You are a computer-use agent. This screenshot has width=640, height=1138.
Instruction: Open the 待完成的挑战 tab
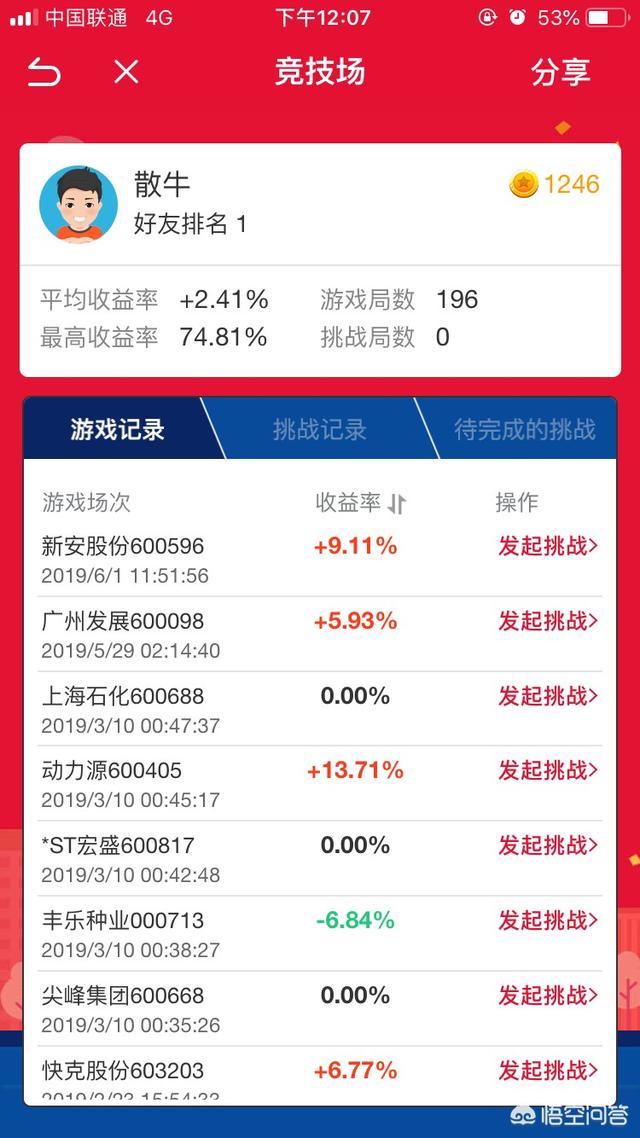coord(524,430)
